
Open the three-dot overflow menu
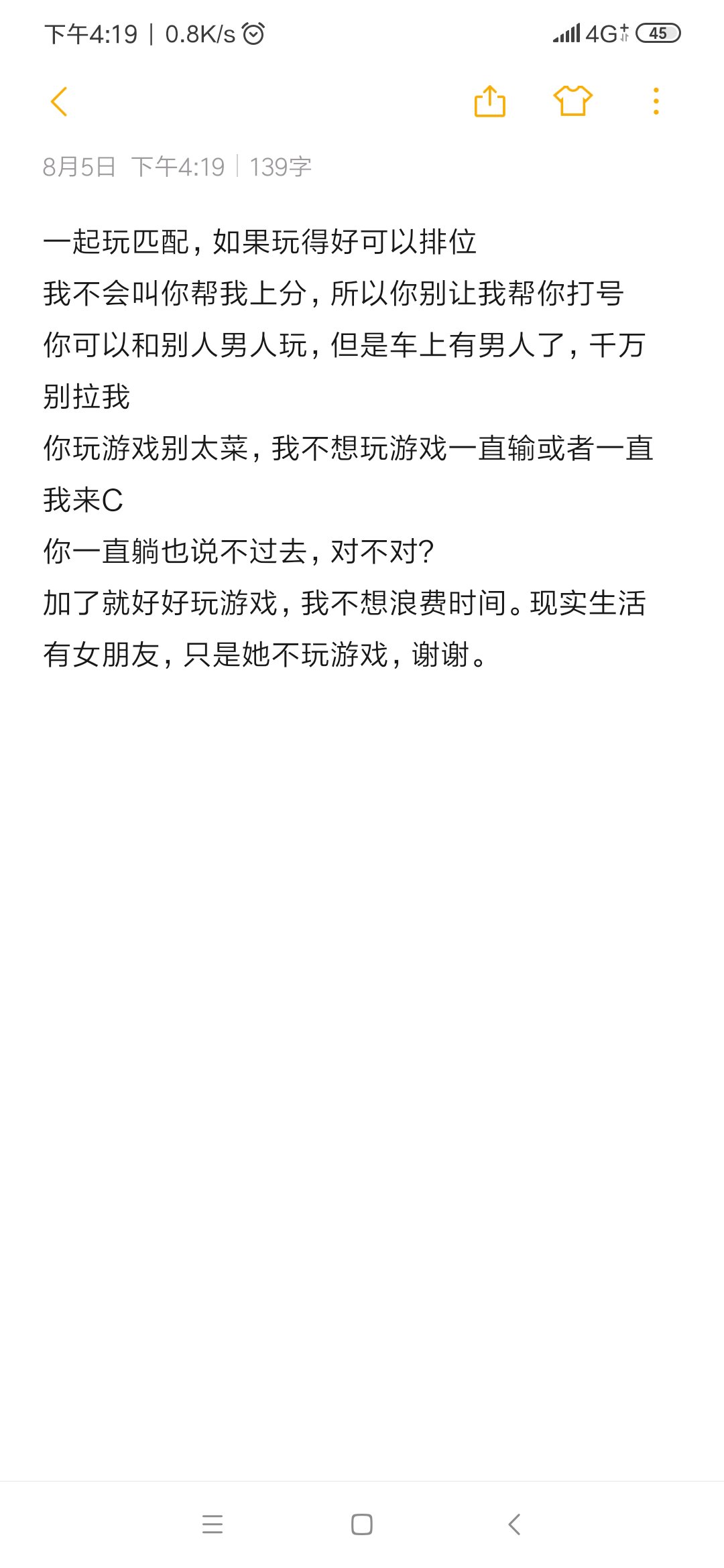pos(656,101)
